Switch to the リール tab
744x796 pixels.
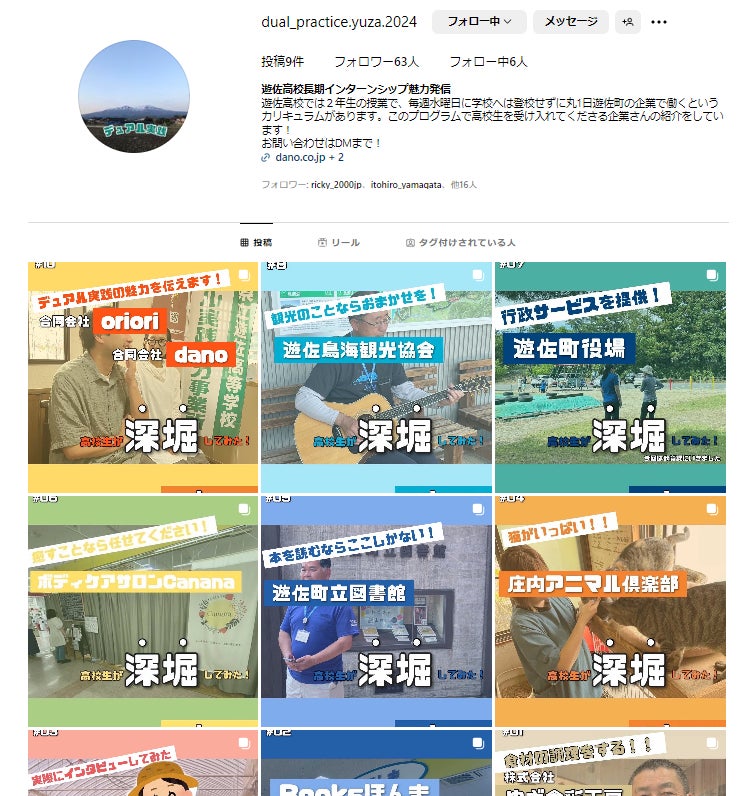coord(338,242)
